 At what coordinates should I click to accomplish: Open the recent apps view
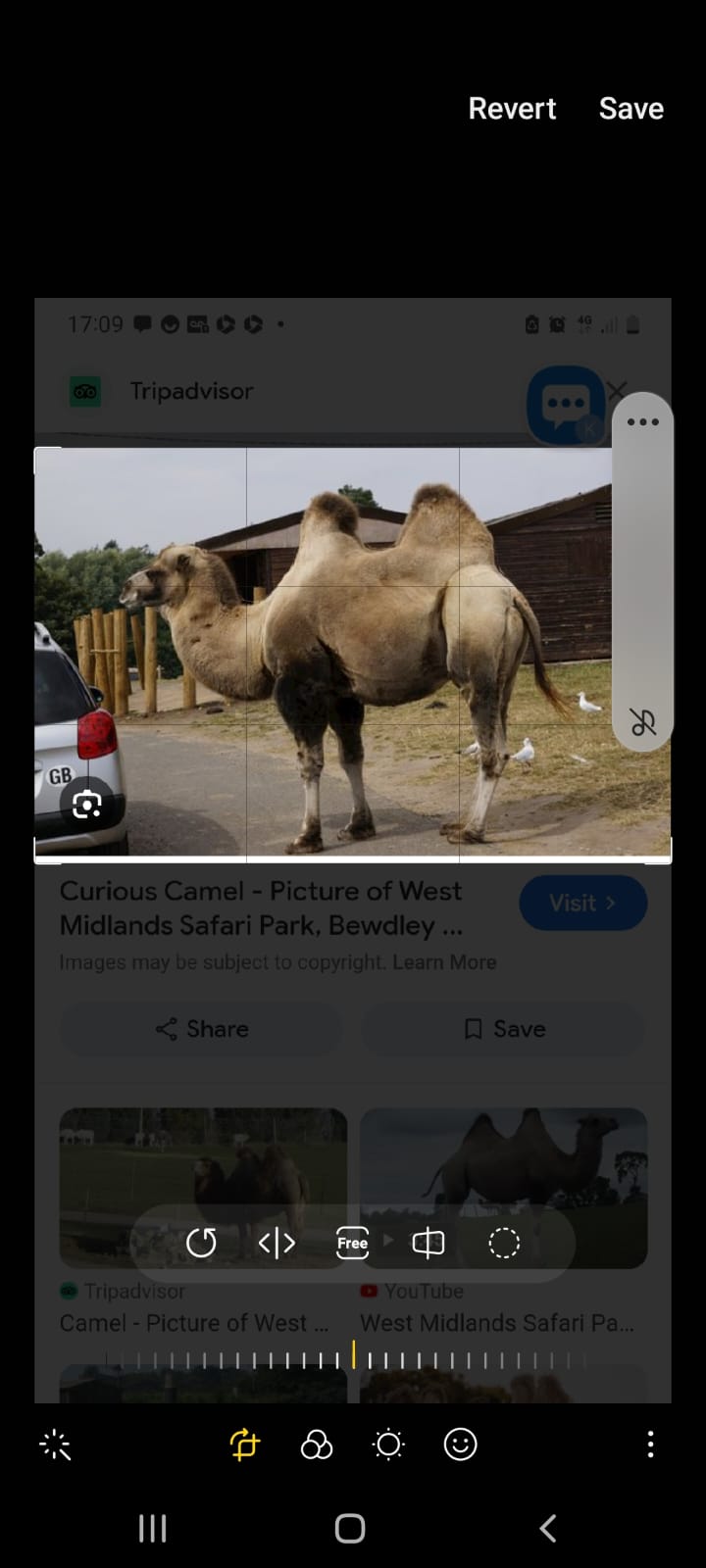pyautogui.click(x=152, y=1528)
